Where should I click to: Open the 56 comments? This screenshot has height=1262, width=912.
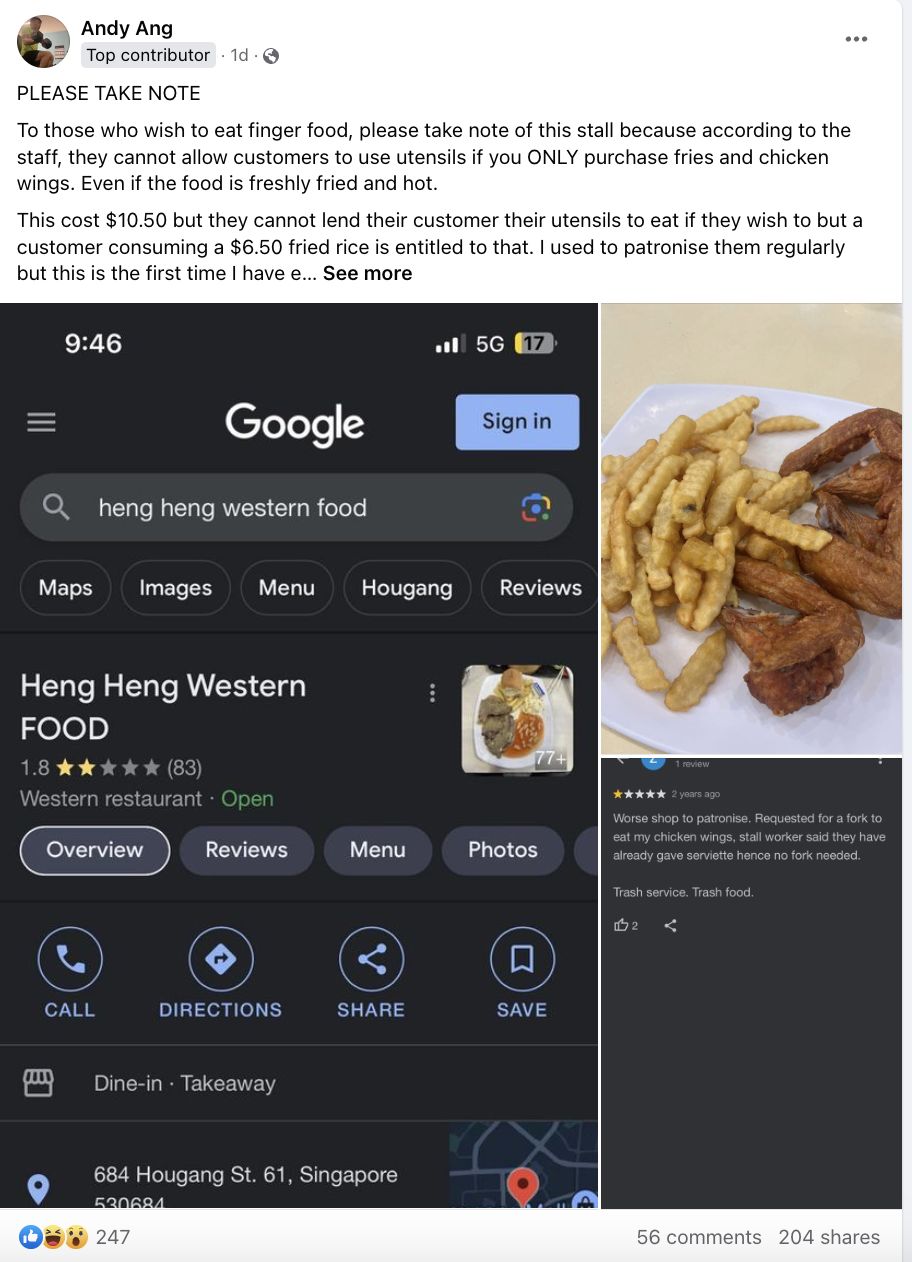(x=698, y=1237)
